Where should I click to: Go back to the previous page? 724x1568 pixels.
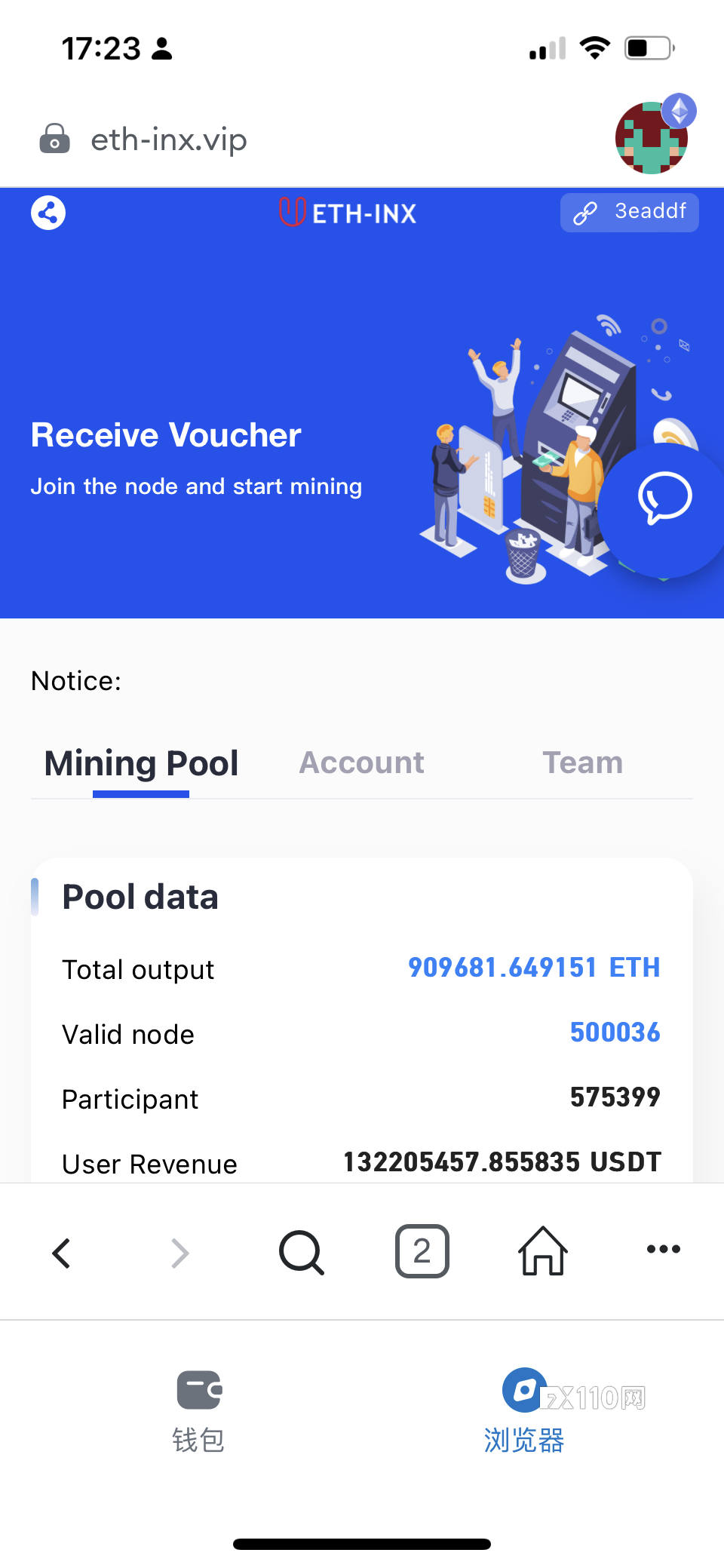62,1253
